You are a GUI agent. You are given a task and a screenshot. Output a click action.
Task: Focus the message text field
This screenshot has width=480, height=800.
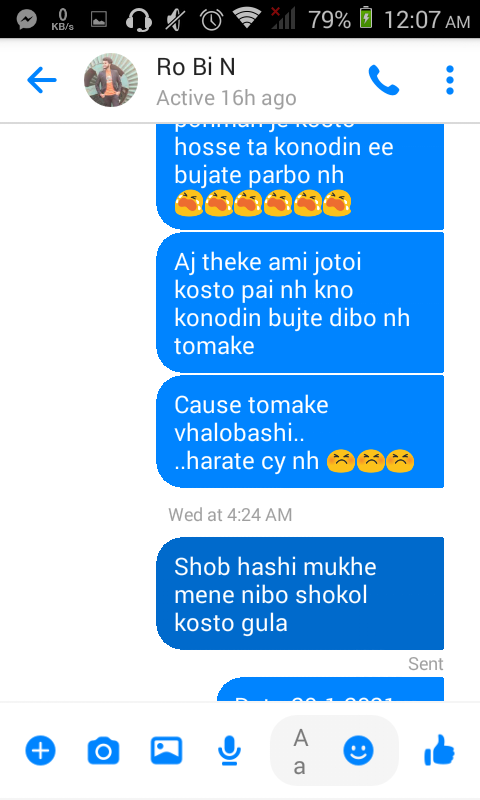[305, 751]
